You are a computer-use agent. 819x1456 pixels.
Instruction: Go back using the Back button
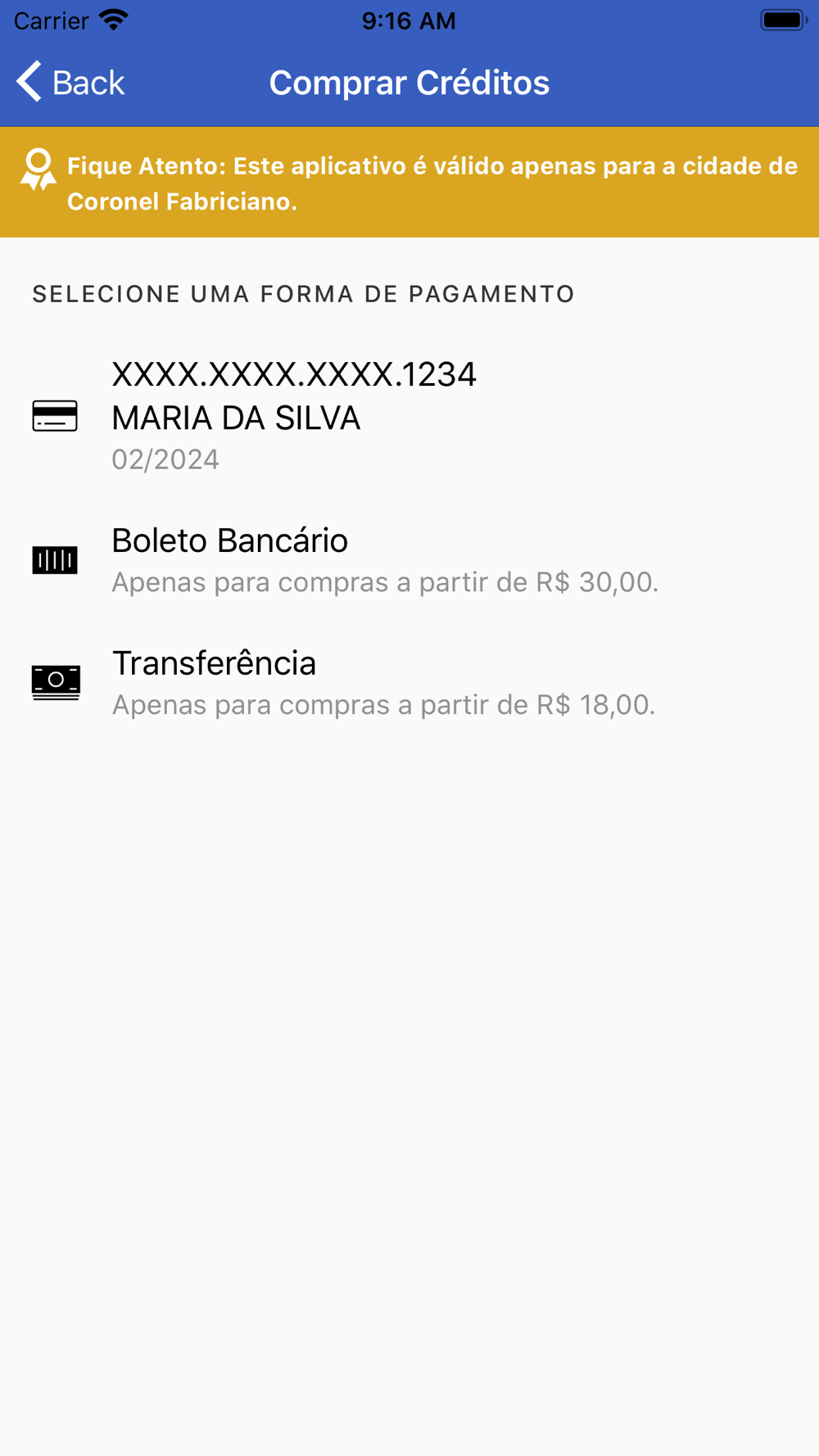(70, 82)
